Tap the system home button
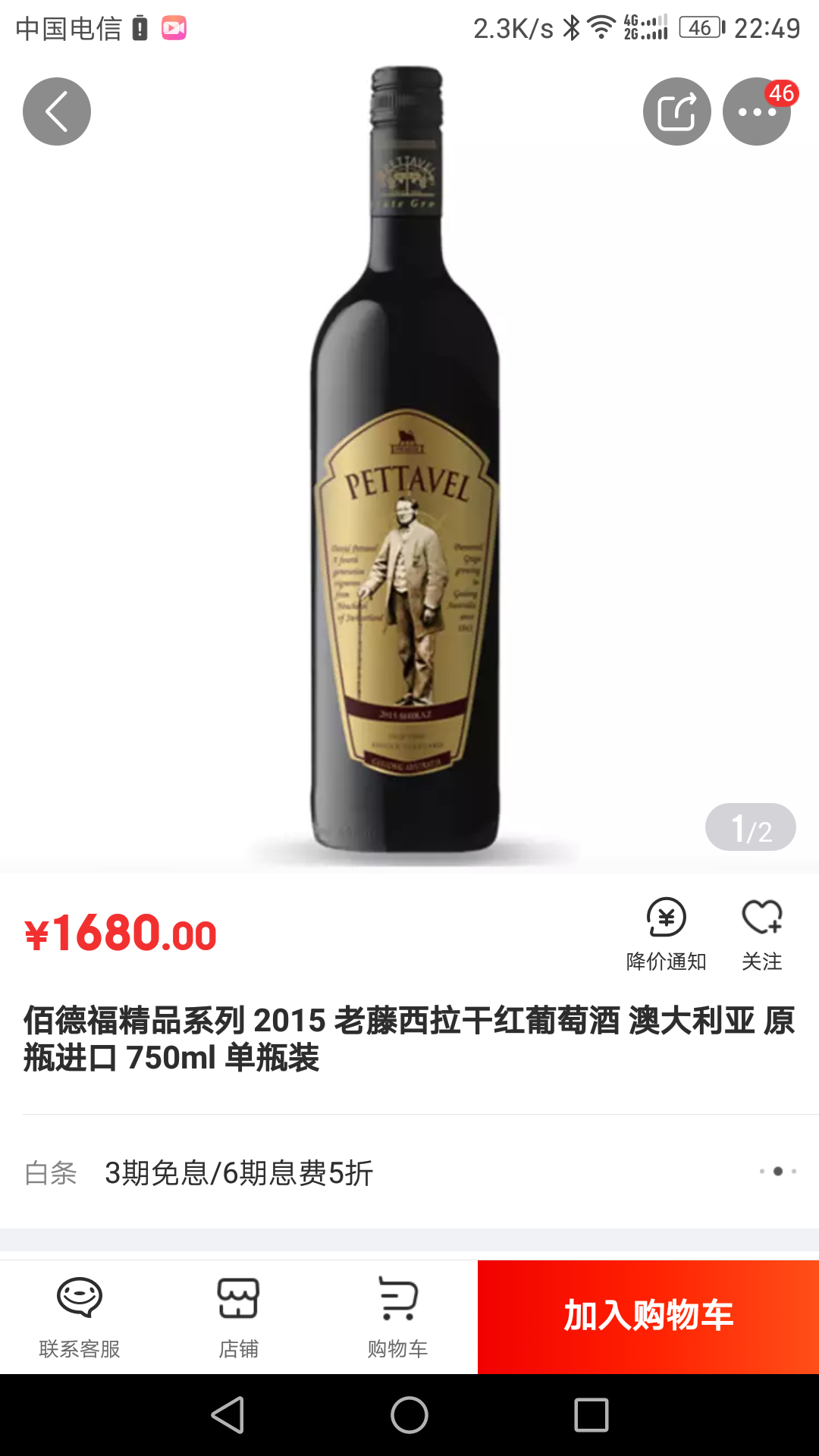This screenshot has width=819, height=1456. pyautogui.click(x=409, y=1415)
